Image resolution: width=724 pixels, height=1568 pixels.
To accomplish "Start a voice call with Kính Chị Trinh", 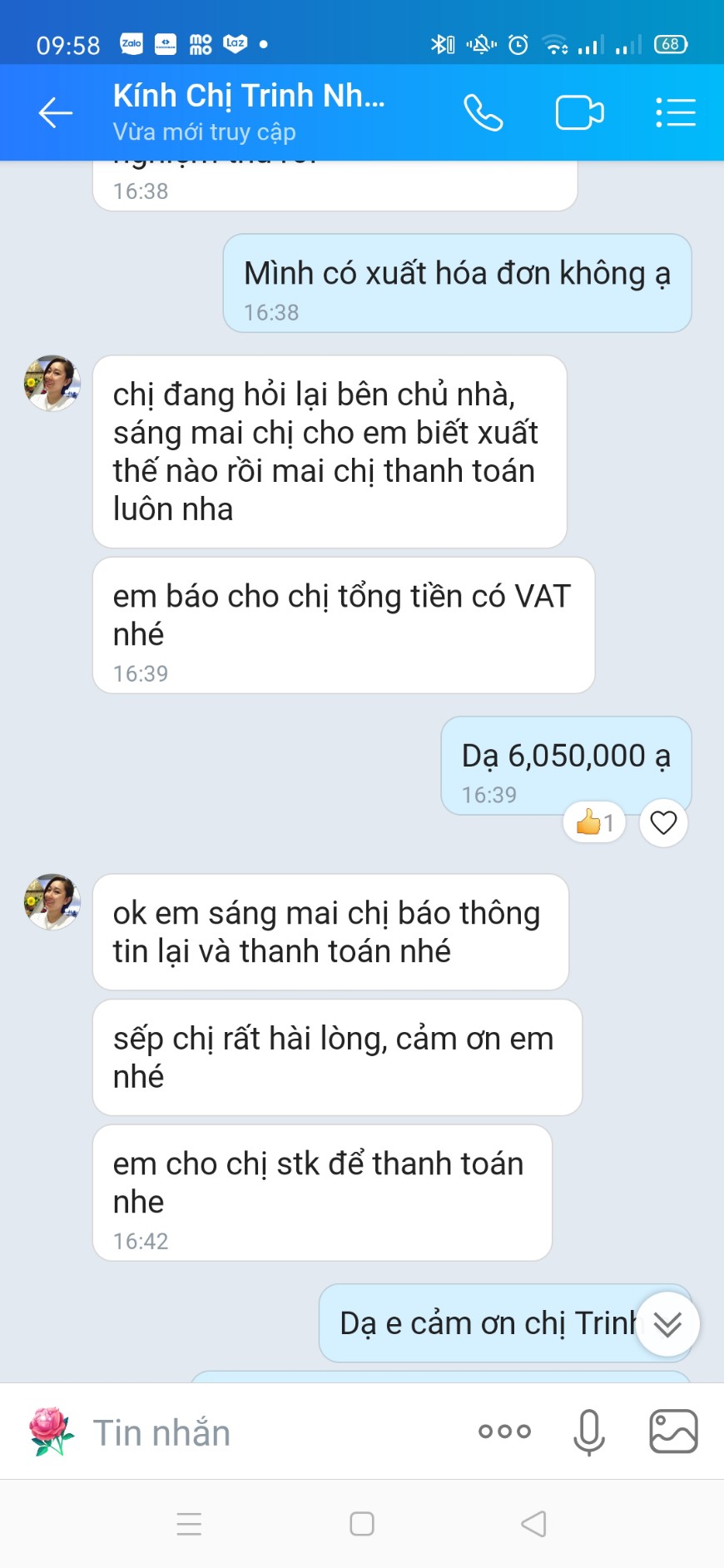I will coord(483,112).
